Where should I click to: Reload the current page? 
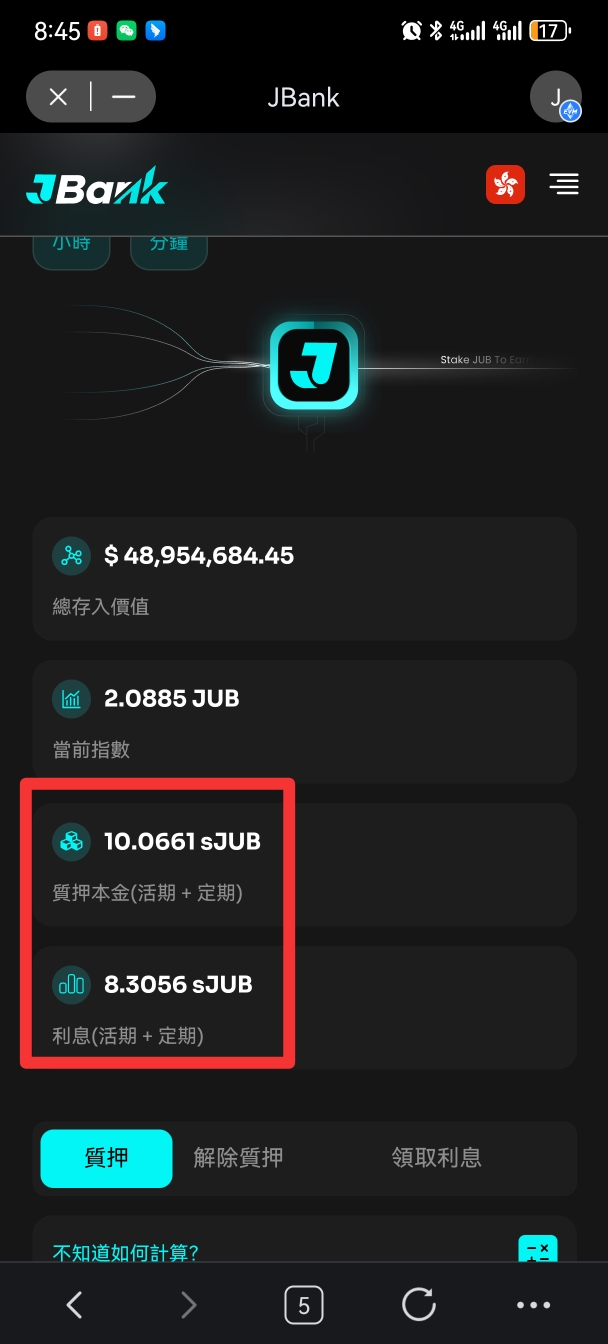tap(418, 1304)
